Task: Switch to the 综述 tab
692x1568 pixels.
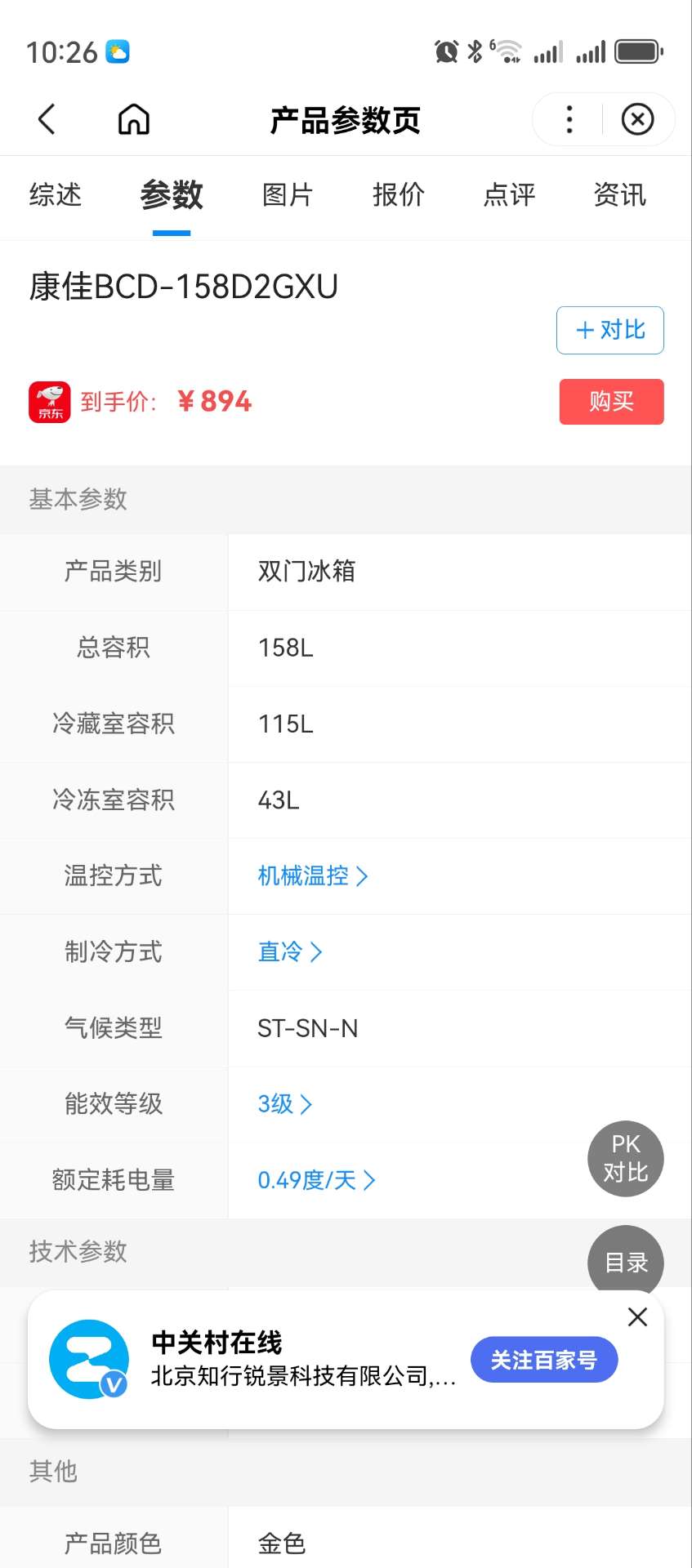Action: point(56,195)
